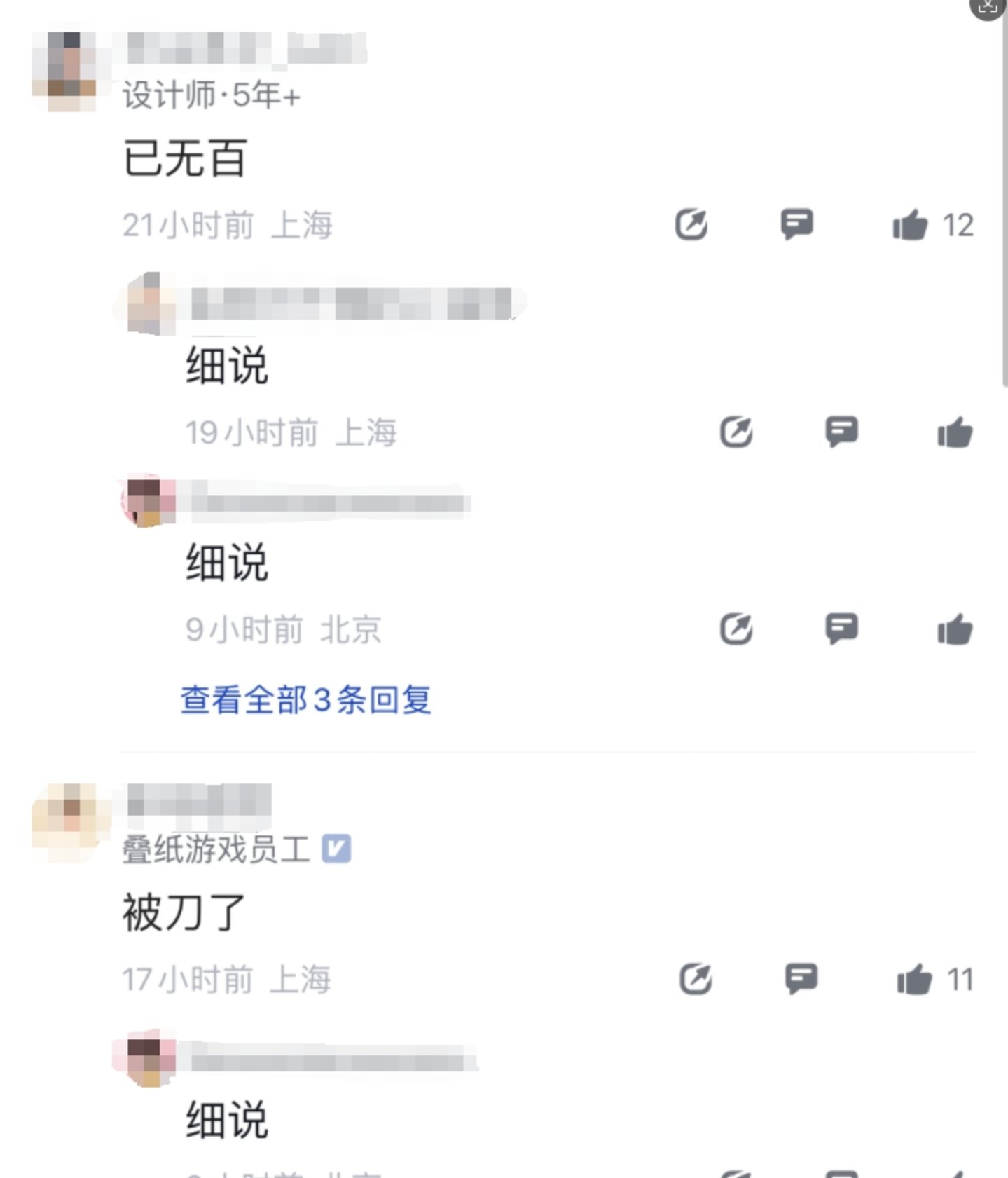Like the '细说' reply from 19小时前
This screenshot has height=1178, width=1008.
(x=955, y=432)
